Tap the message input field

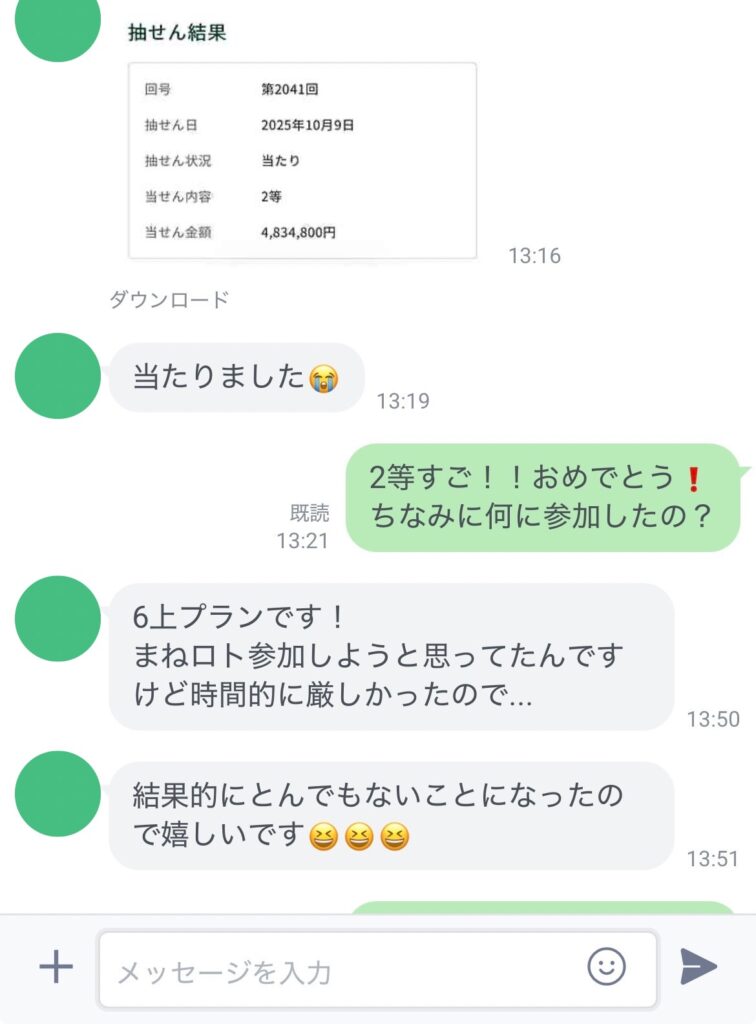click(x=340, y=970)
